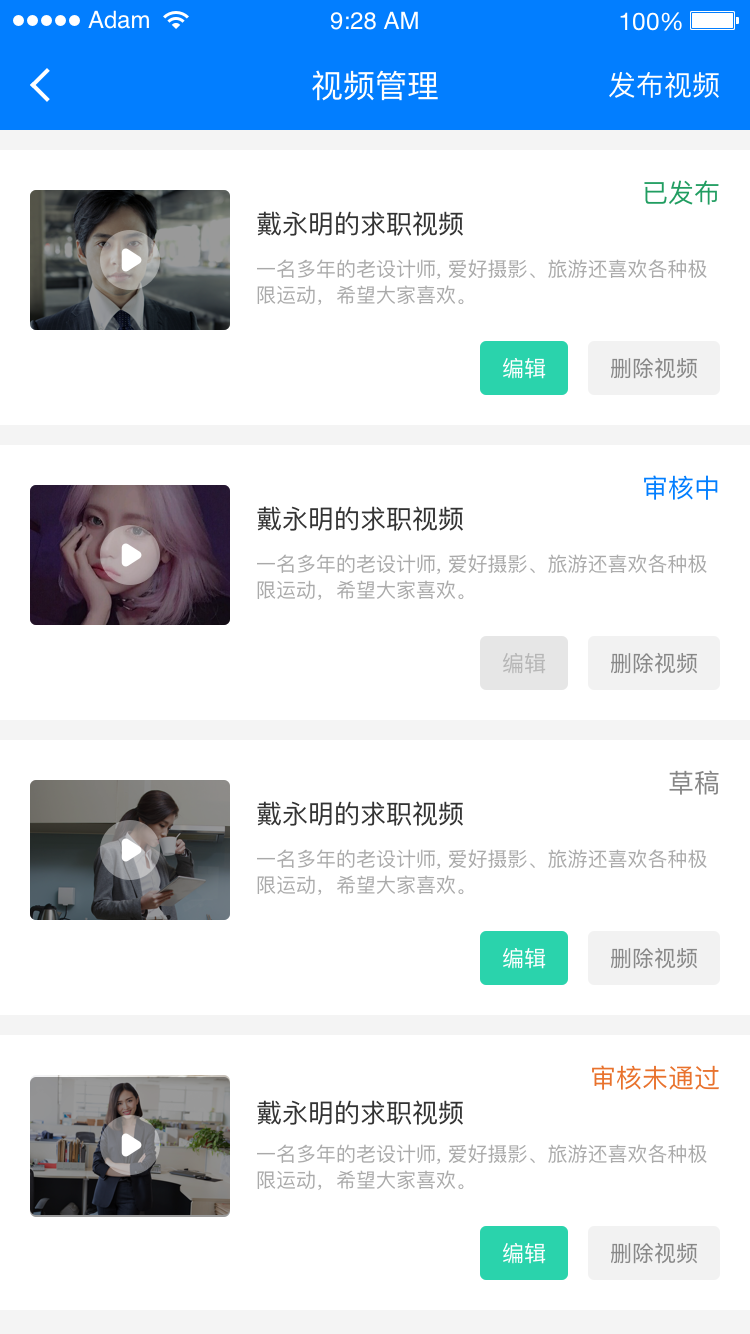The height and width of the screenshot is (1334, 750).
Task: Go back using the top-left arrow
Action: point(40,85)
